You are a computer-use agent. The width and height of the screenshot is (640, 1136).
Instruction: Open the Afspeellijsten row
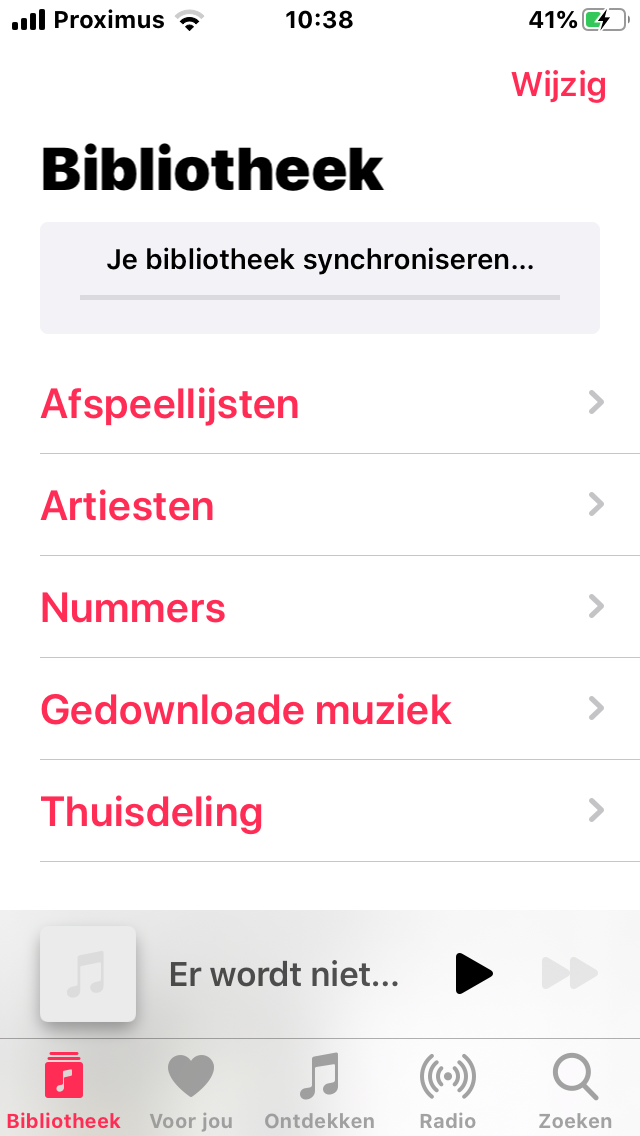[x=340, y=403]
